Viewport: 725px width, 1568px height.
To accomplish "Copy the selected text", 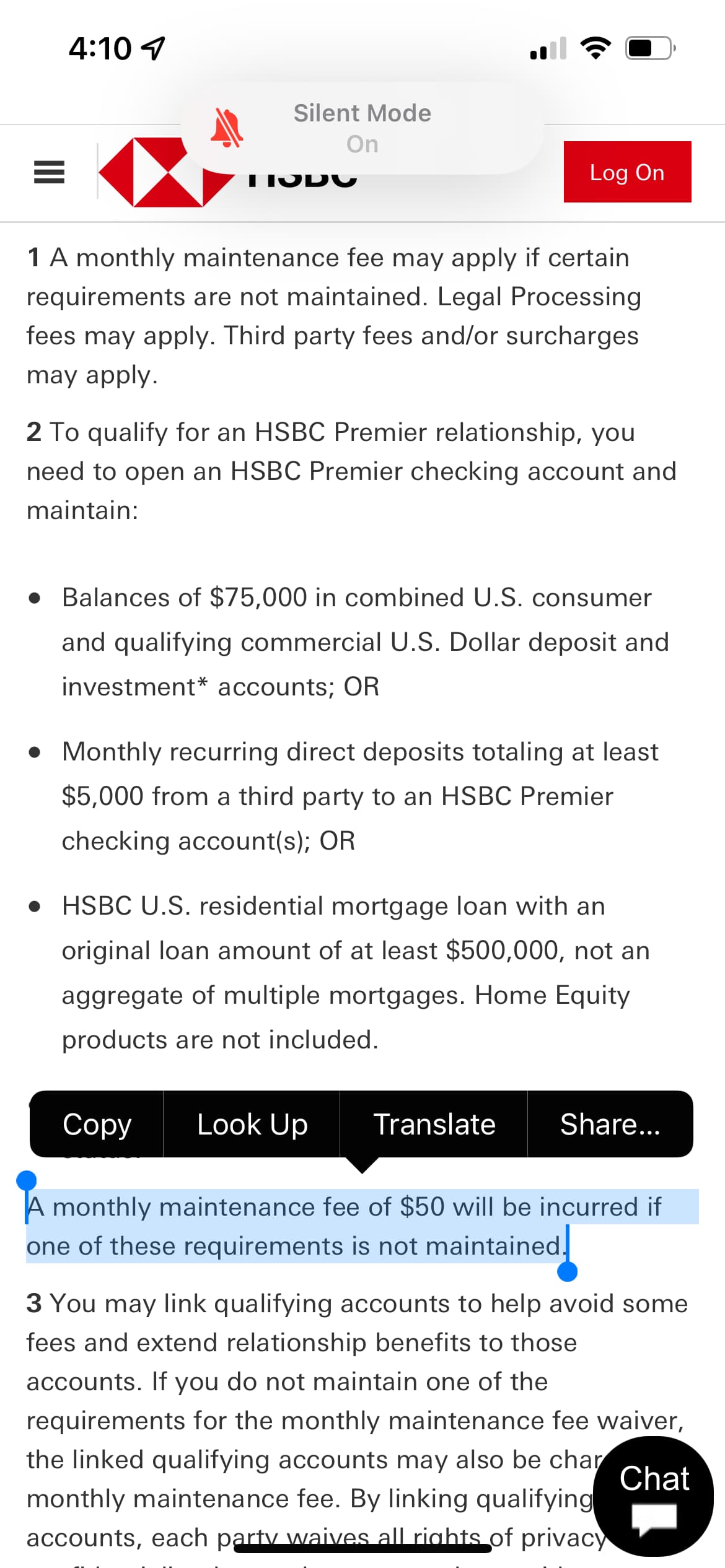I will click(x=97, y=1125).
